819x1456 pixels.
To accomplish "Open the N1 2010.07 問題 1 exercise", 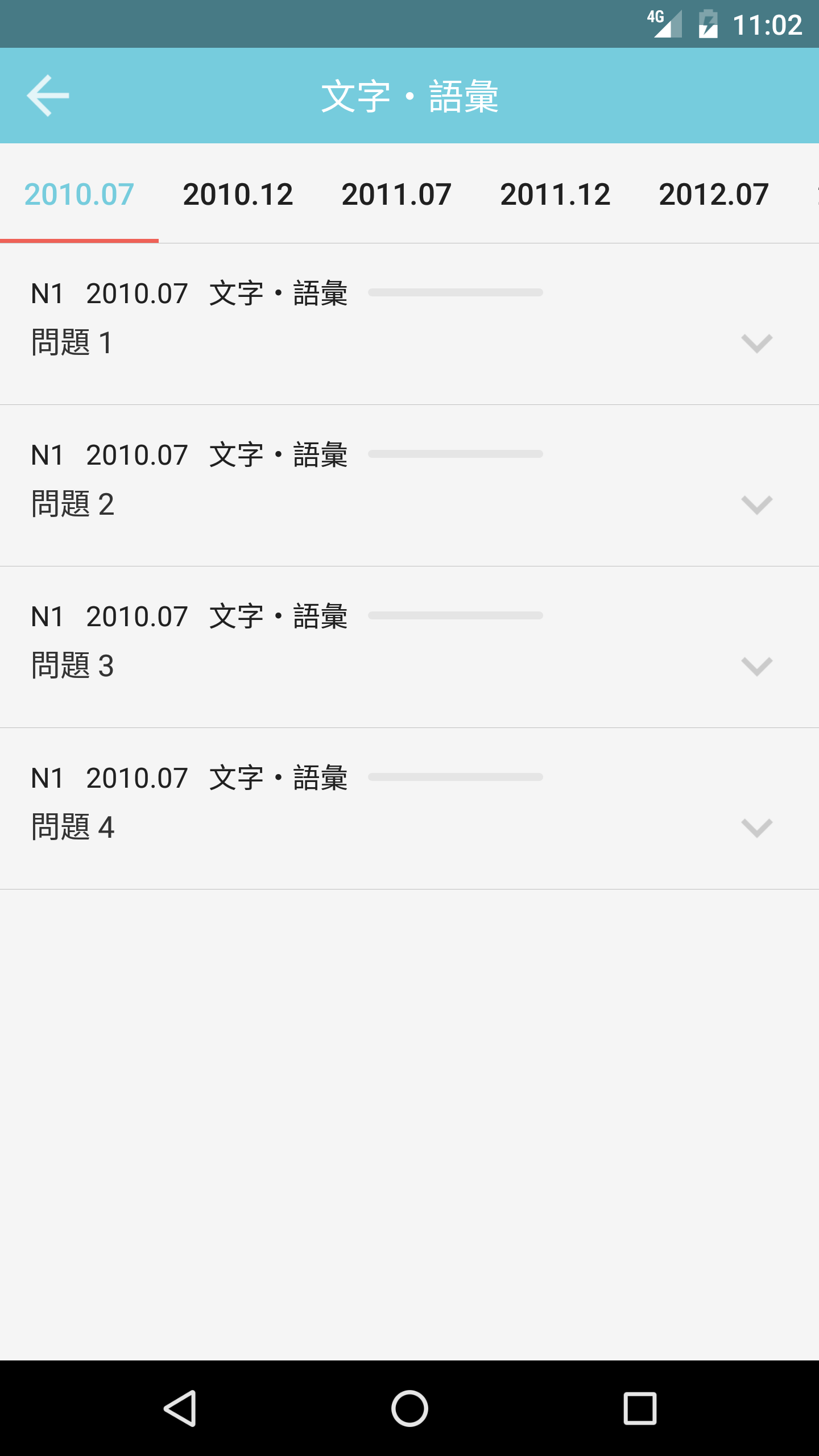I will click(341, 324).
